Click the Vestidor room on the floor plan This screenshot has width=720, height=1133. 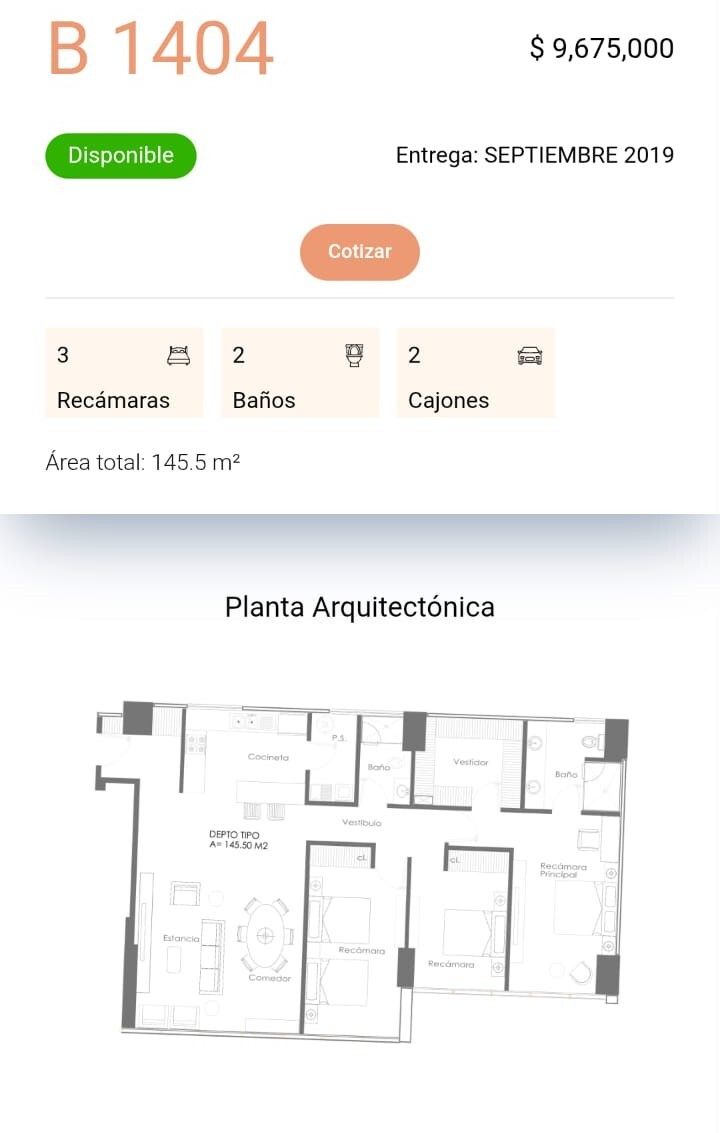[x=470, y=762]
